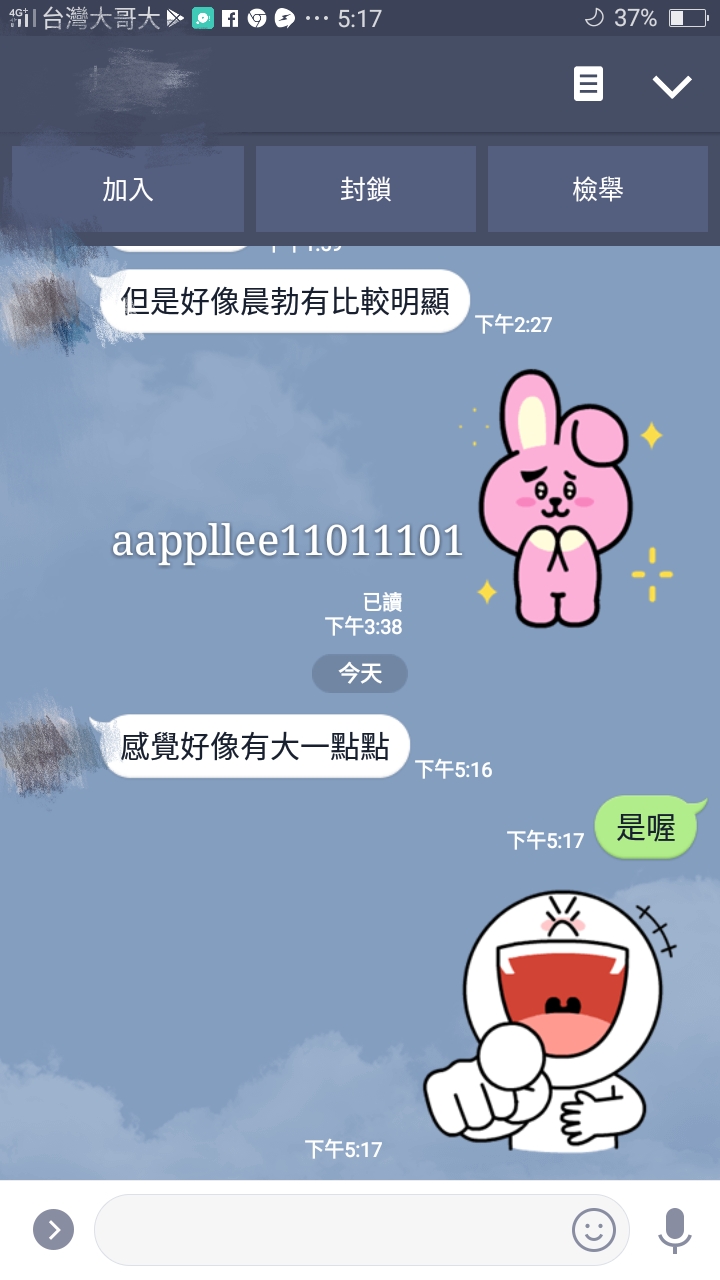The image size is (720, 1280).
Task: Tap 加入 to add this contact
Action: click(x=128, y=189)
